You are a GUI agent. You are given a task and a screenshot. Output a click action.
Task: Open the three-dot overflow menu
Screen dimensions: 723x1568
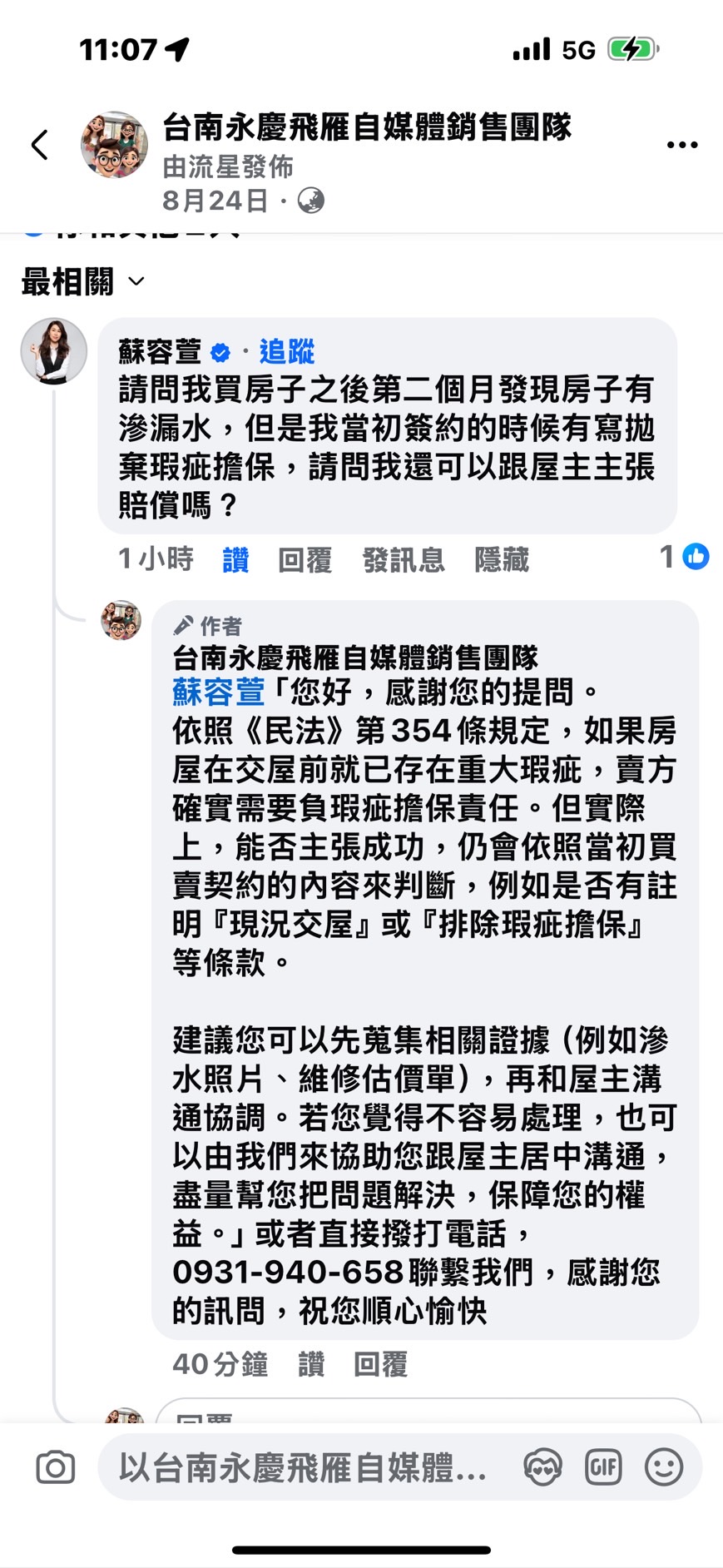click(681, 145)
